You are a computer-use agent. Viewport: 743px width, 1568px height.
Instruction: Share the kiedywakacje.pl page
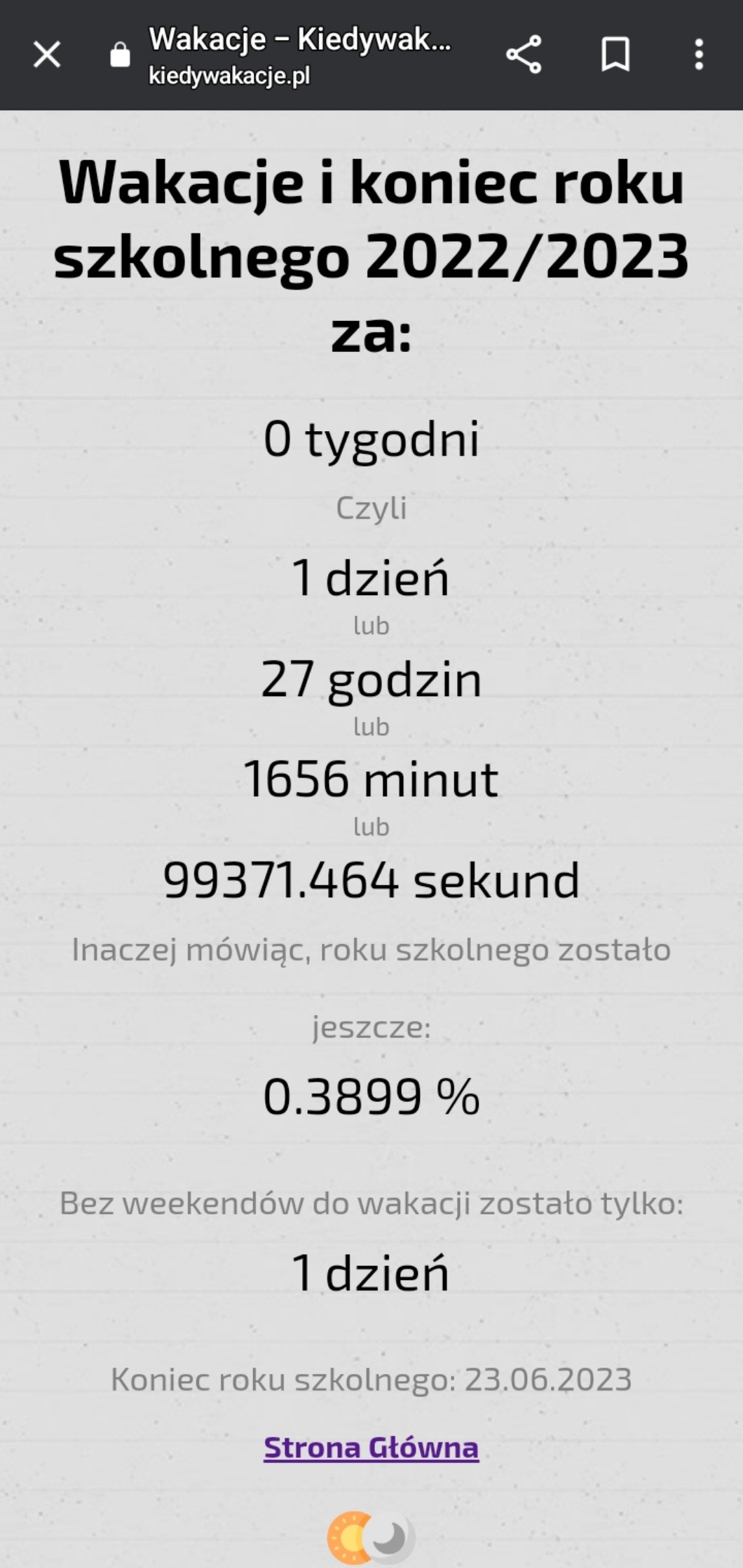coord(524,55)
